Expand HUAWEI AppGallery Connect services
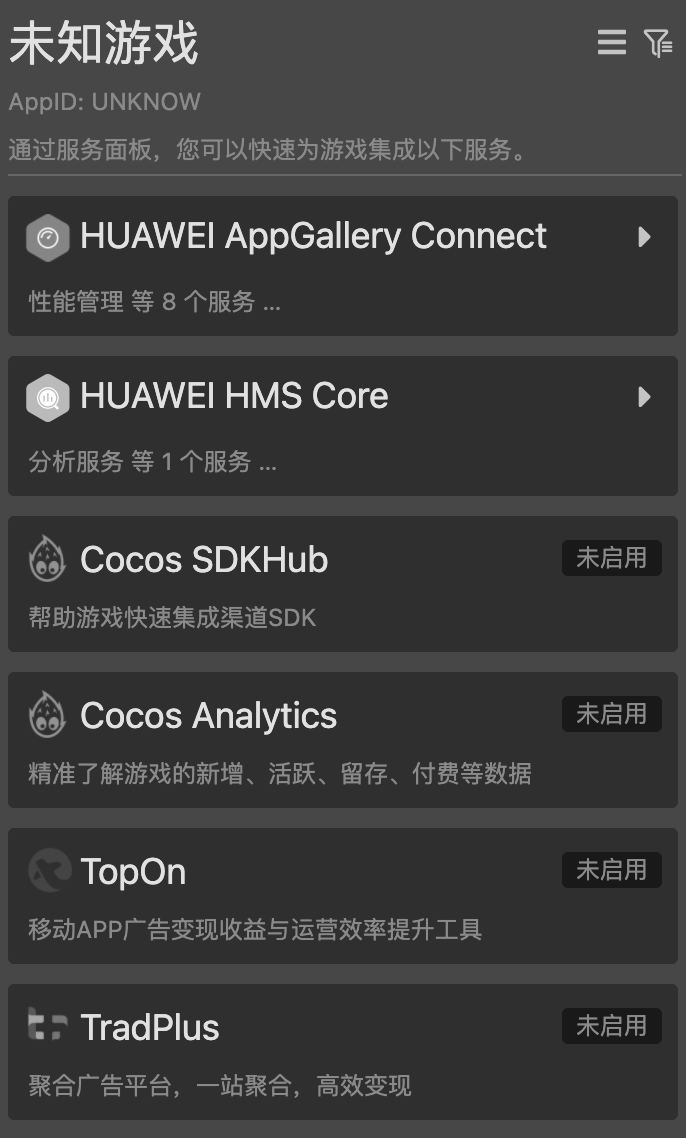This screenshot has height=1138, width=686. (x=644, y=237)
